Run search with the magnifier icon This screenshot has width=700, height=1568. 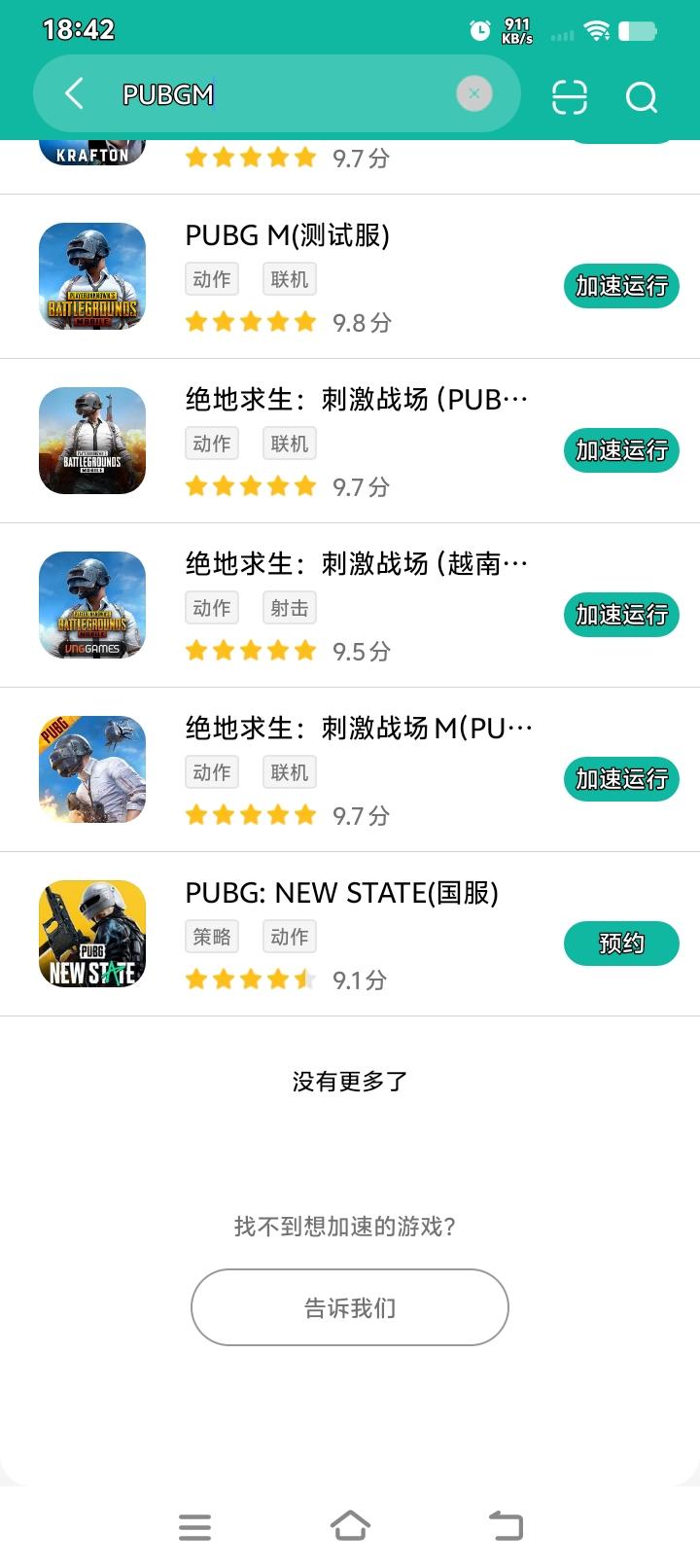pos(642,96)
